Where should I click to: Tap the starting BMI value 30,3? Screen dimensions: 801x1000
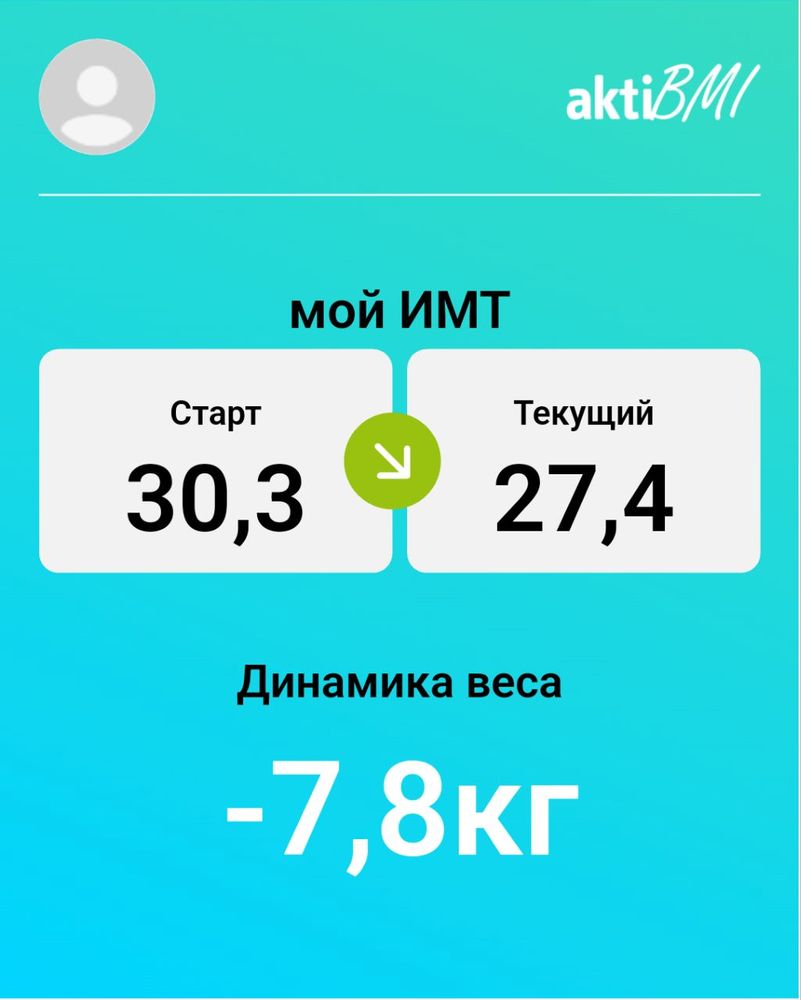pos(215,490)
